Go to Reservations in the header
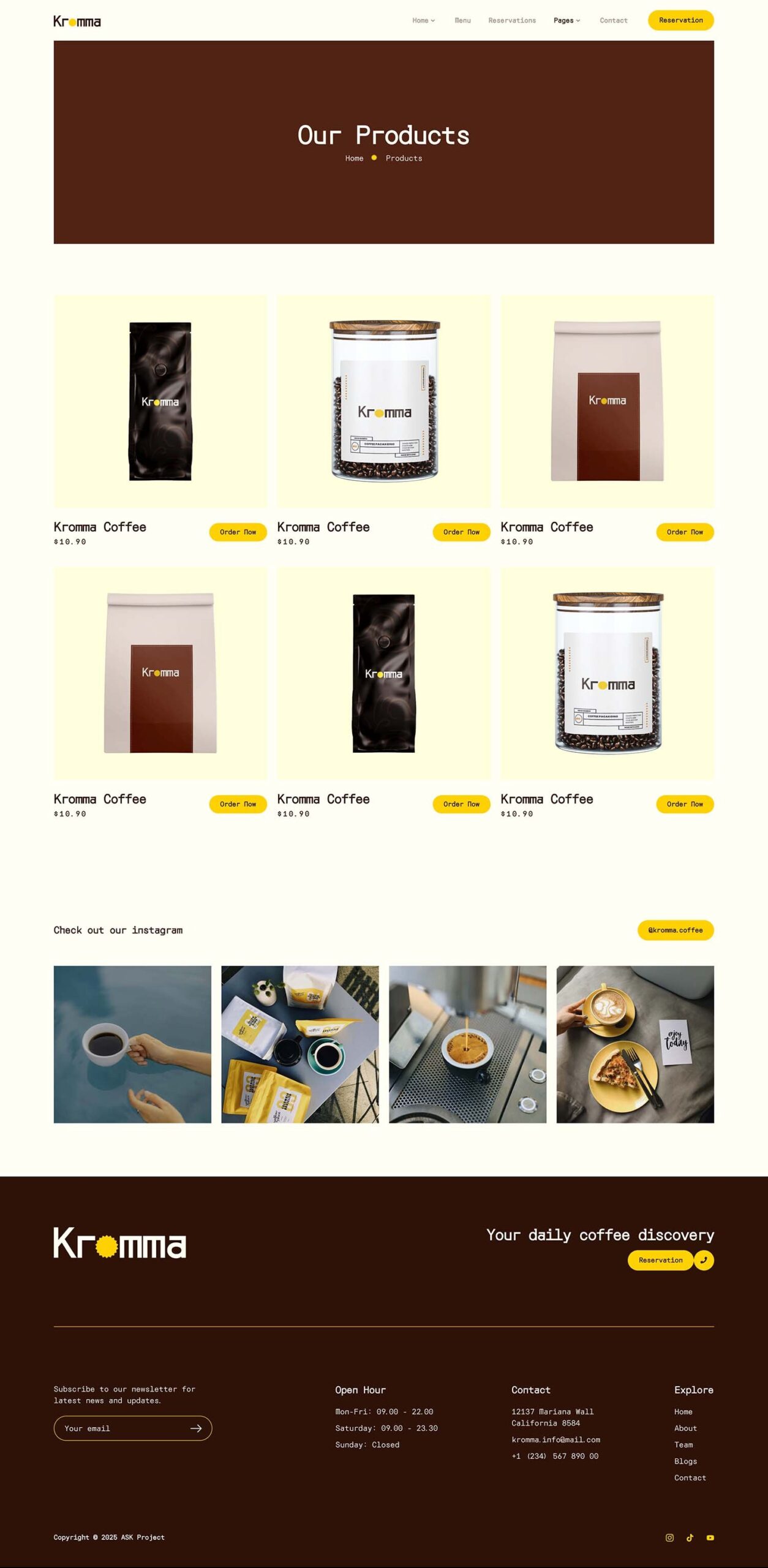The width and height of the screenshot is (768, 1568). (x=512, y=20)
